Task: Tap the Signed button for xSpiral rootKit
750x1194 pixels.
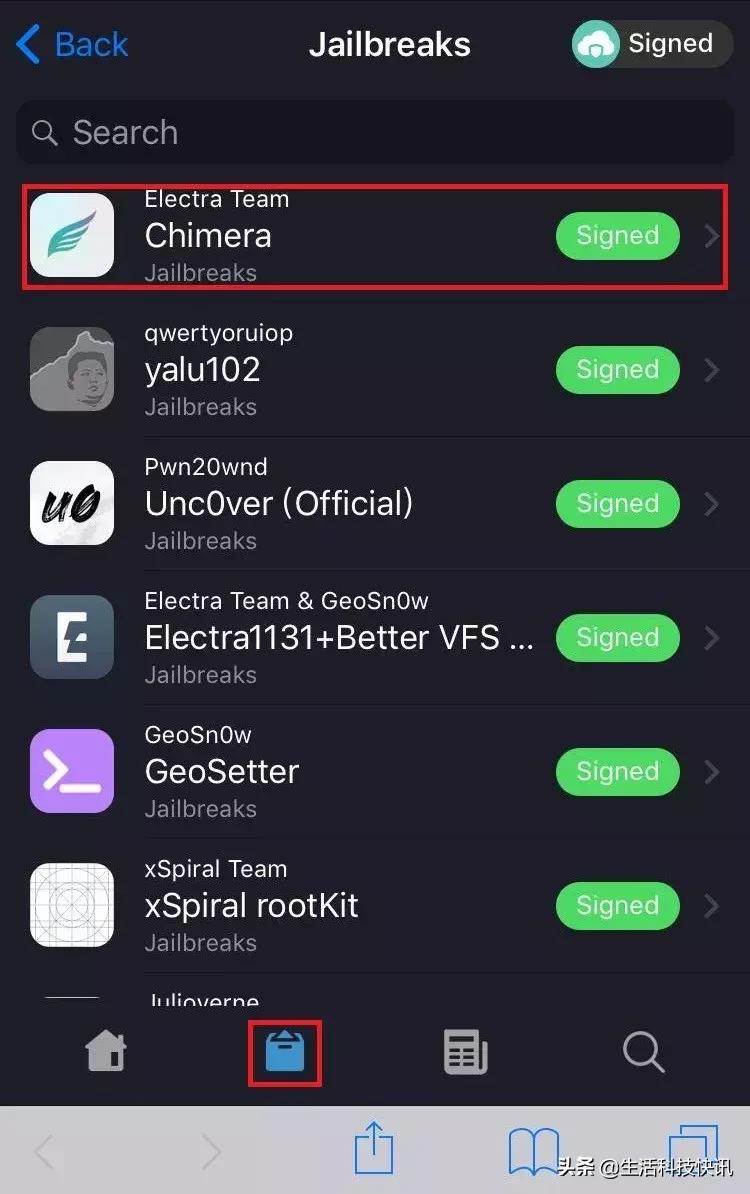Action: pos(617,906)
